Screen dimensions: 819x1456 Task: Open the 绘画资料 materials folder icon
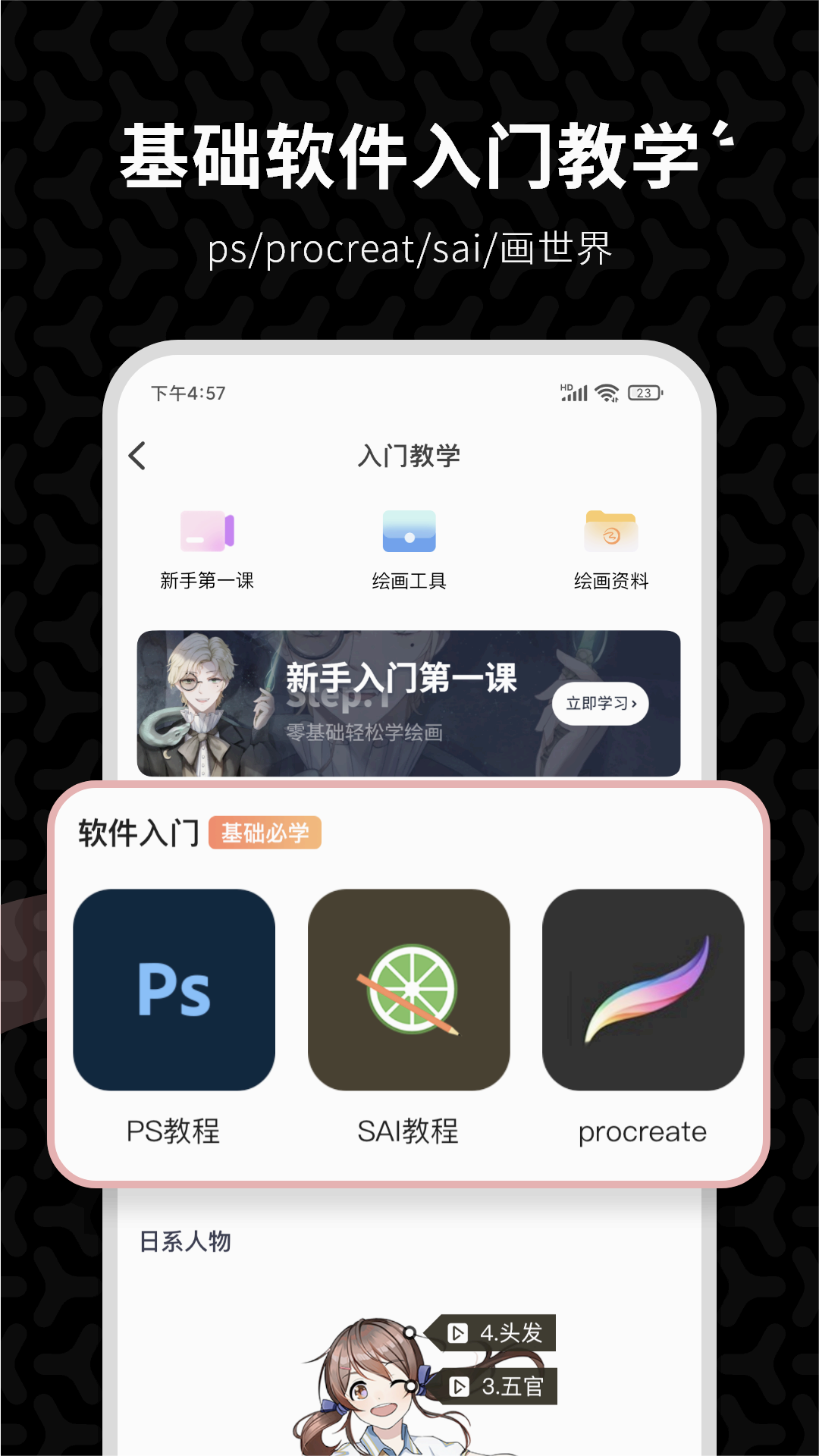pyautogui.click(x=611, y=531)
